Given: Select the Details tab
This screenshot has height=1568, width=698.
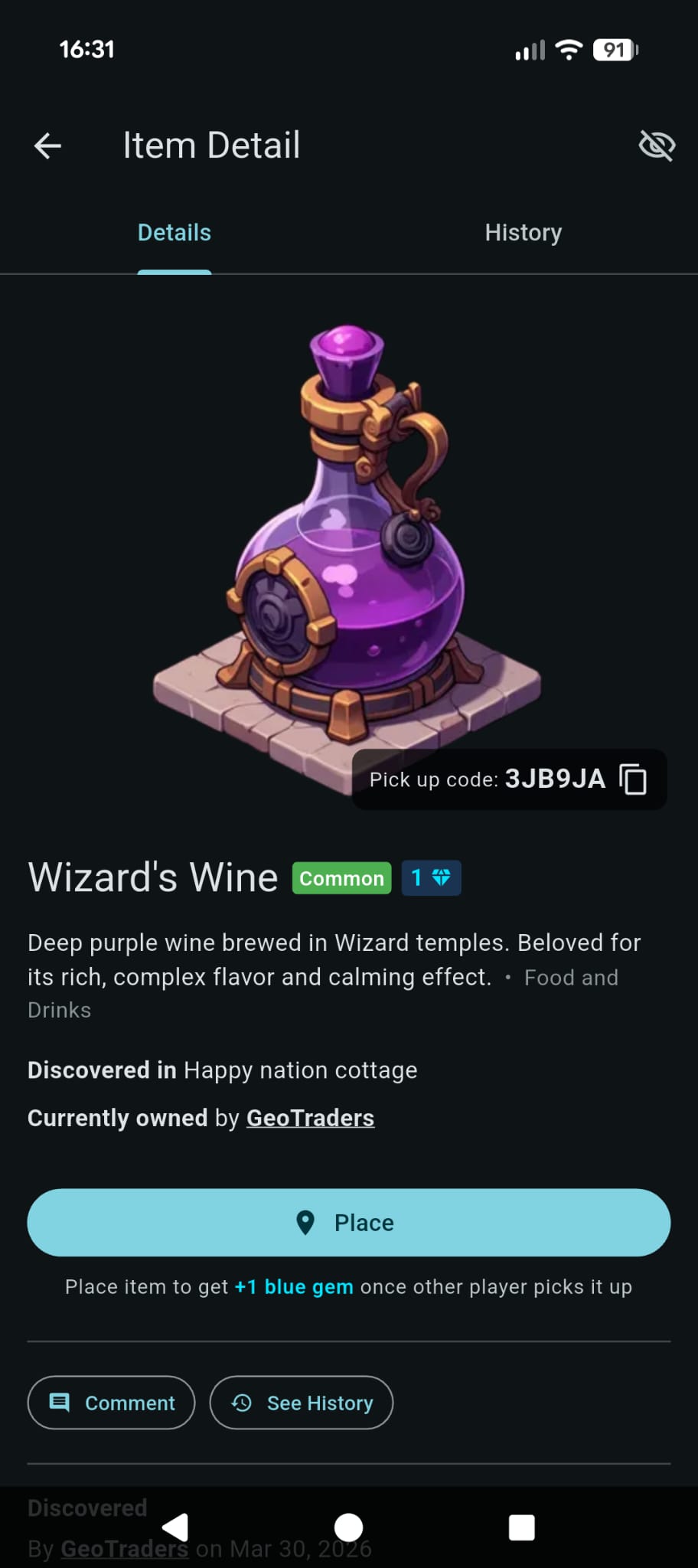Looking at the screenshot, I should 174,233.
